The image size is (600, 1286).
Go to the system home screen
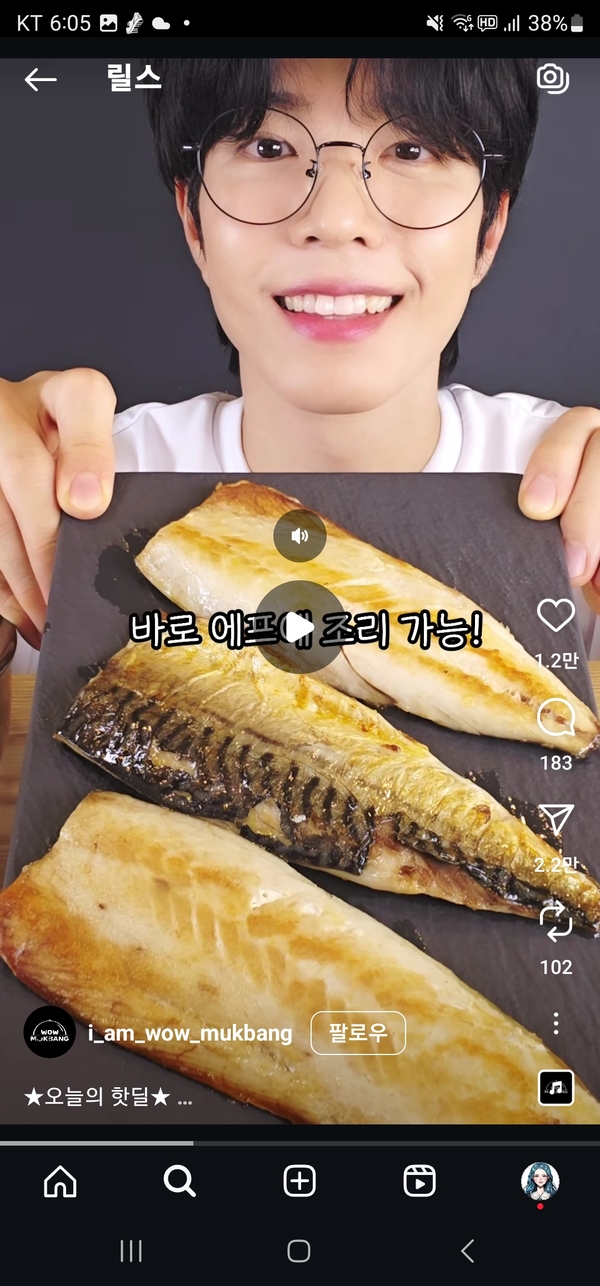tap(299, 1250)
